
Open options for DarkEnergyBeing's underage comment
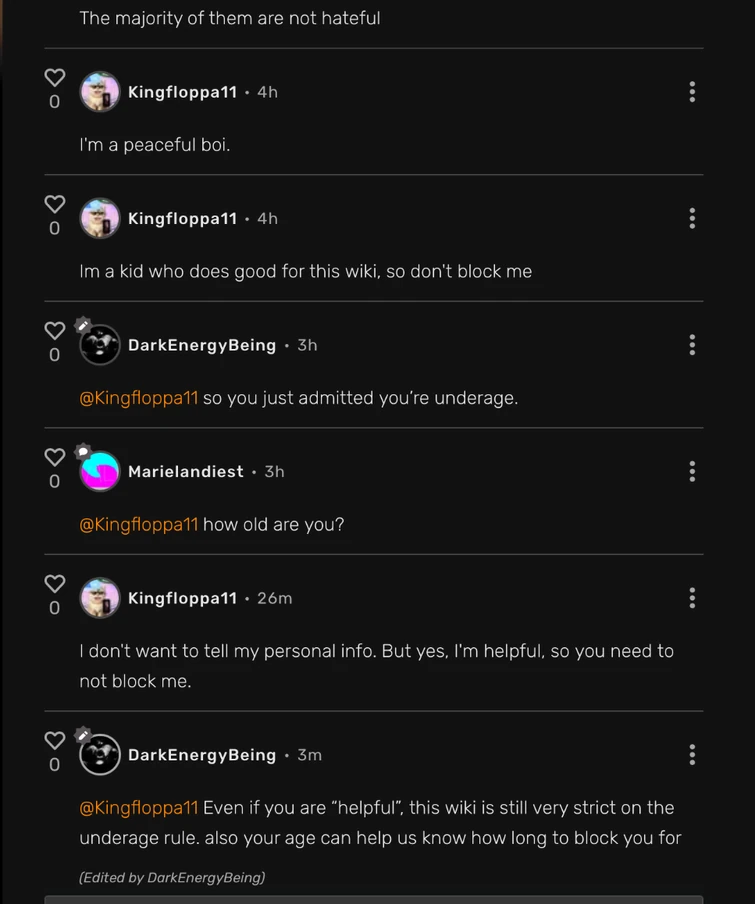pyautogui.click(x=691, y=344)
